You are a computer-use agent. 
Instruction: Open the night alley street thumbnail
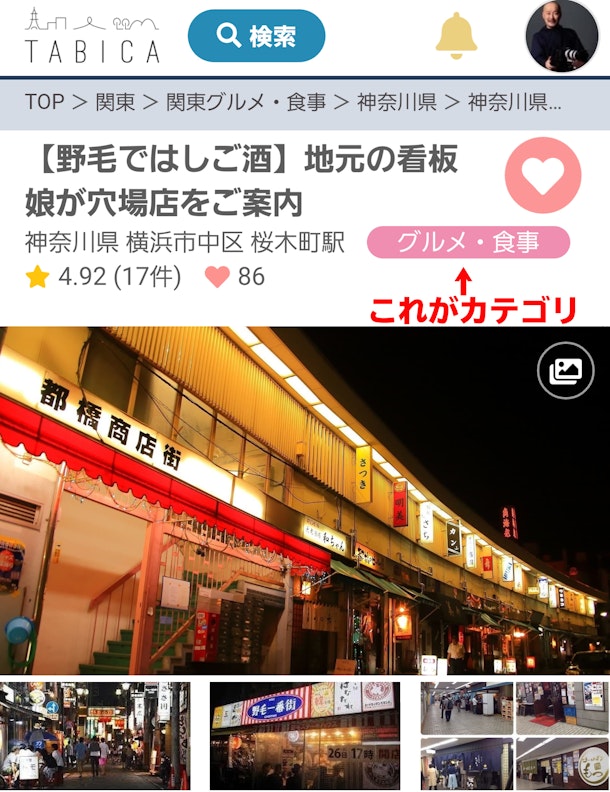(x=94, y=736)
